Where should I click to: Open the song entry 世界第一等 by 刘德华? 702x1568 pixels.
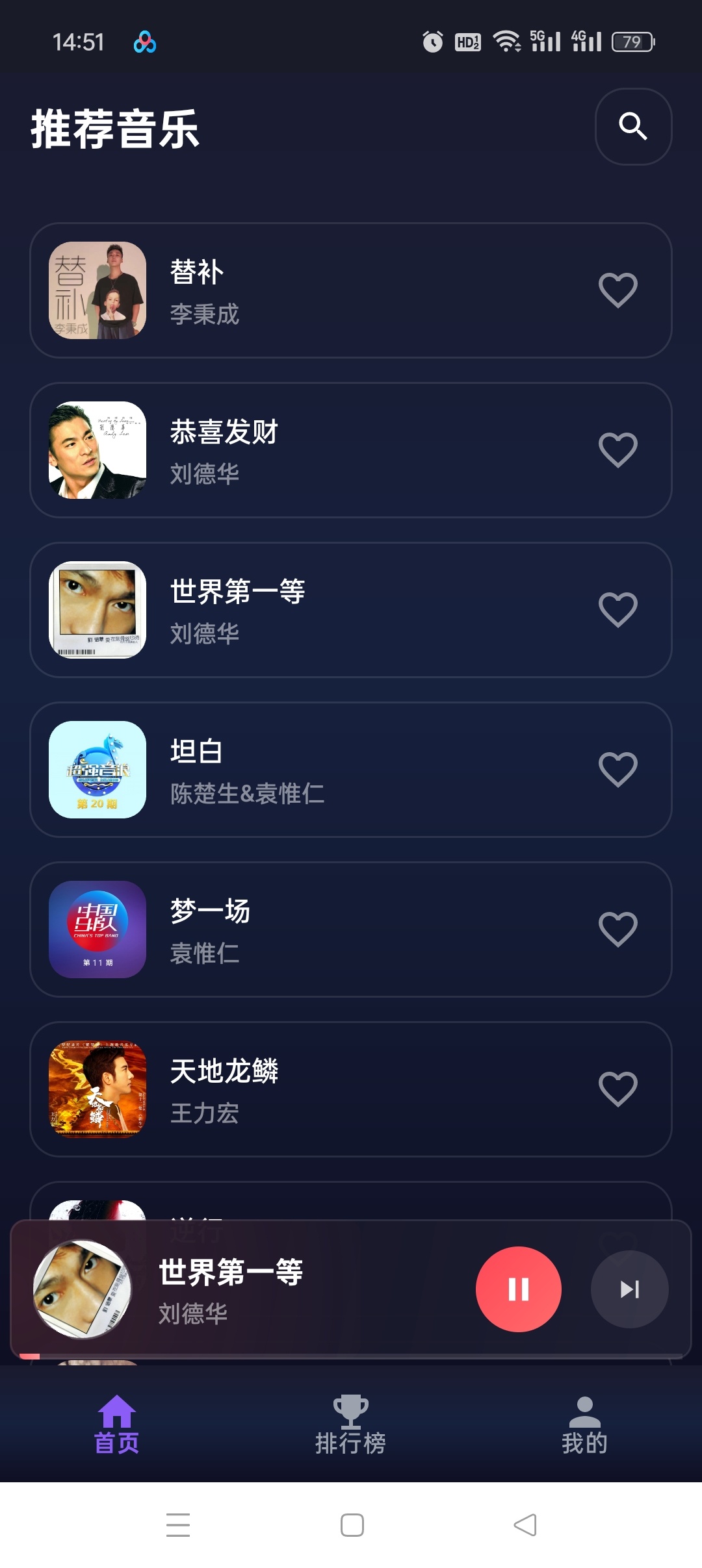tap(260, 610)
